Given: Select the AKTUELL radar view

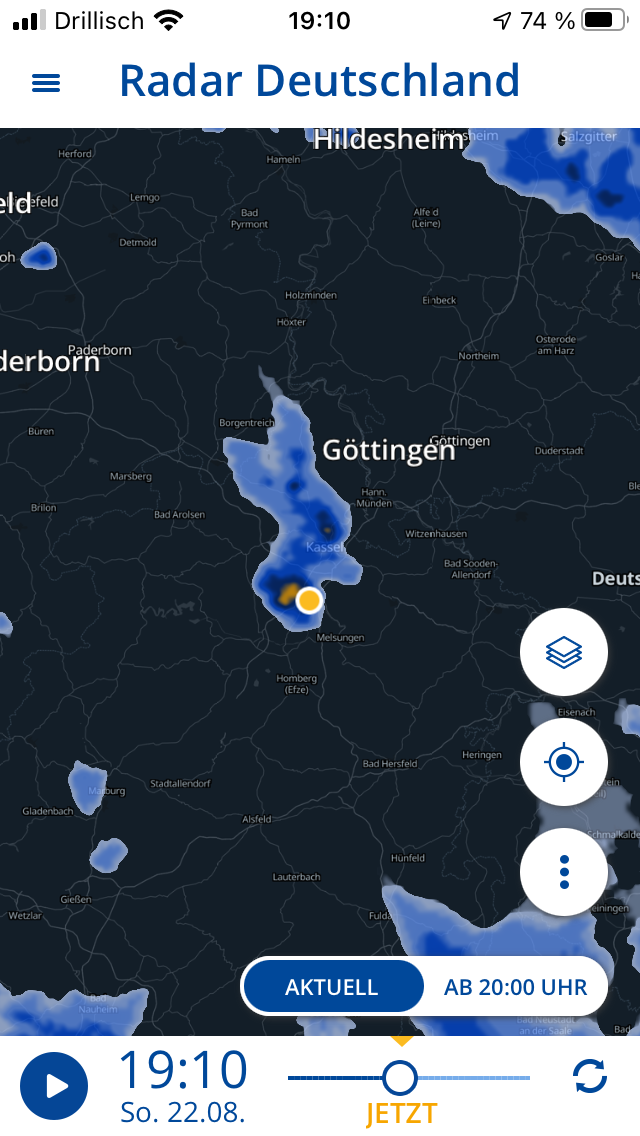Looking at the screenshot, I should click(x=332, y=987).
